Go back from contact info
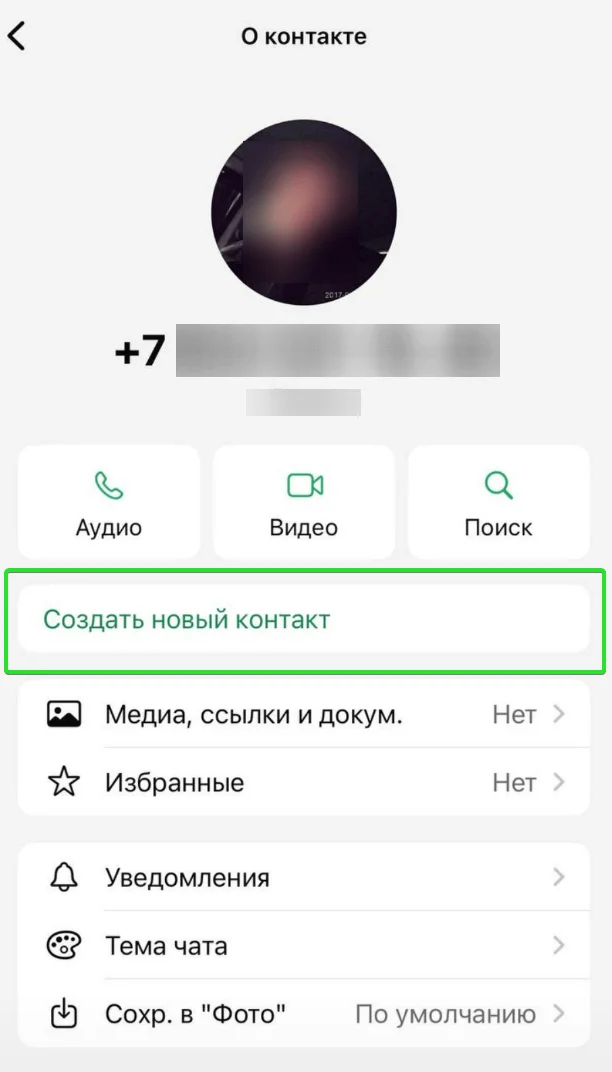 tap(17, 37)
